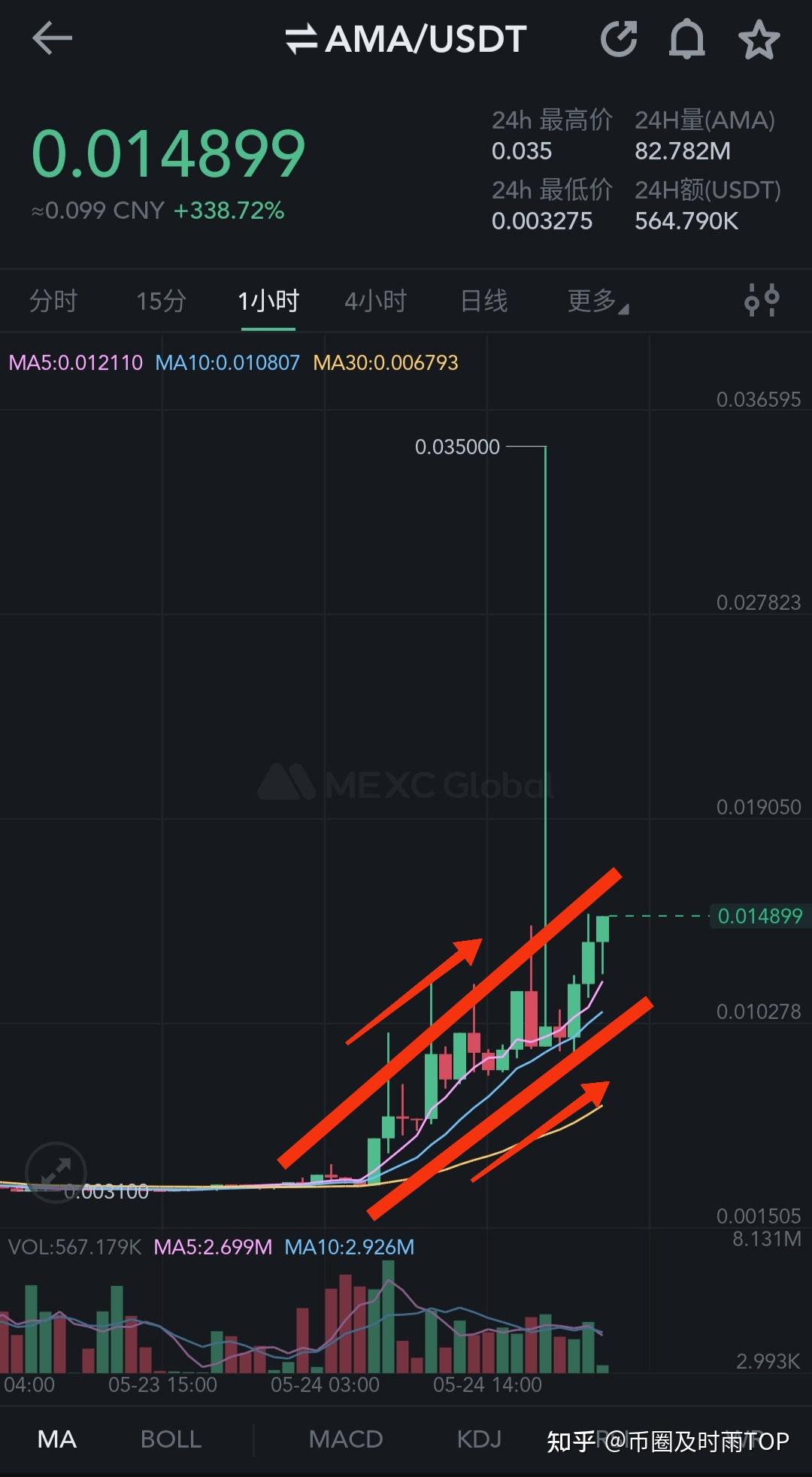Select the BOLL indicator
Viewport: 812px width, 1477px height.
(171, 1439)
